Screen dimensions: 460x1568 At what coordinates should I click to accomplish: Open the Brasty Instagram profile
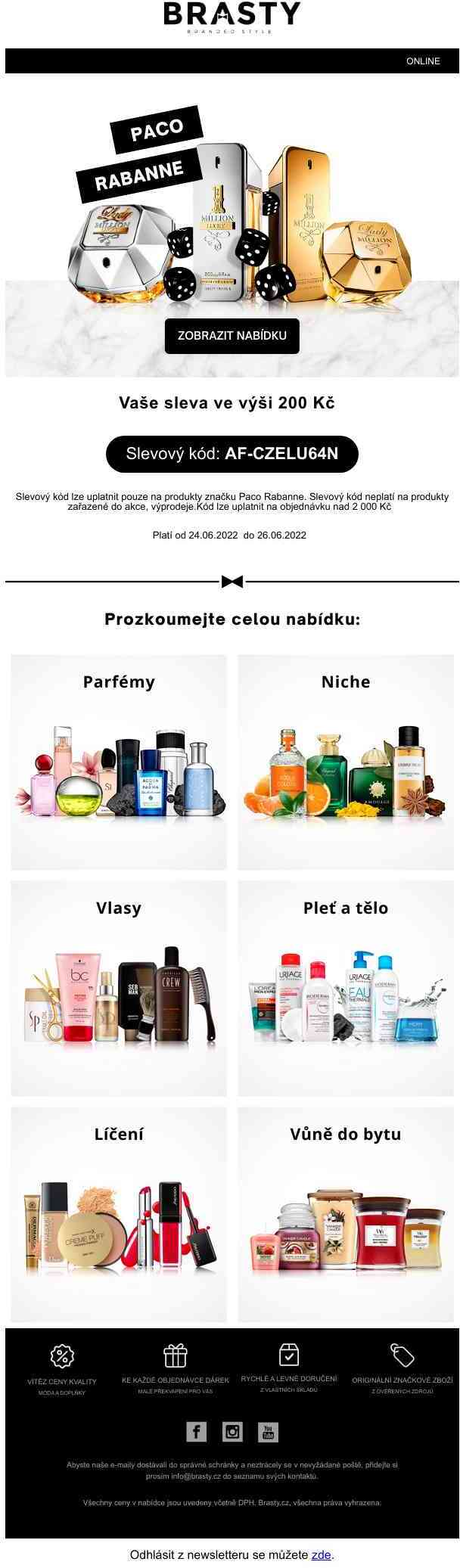232,1431
